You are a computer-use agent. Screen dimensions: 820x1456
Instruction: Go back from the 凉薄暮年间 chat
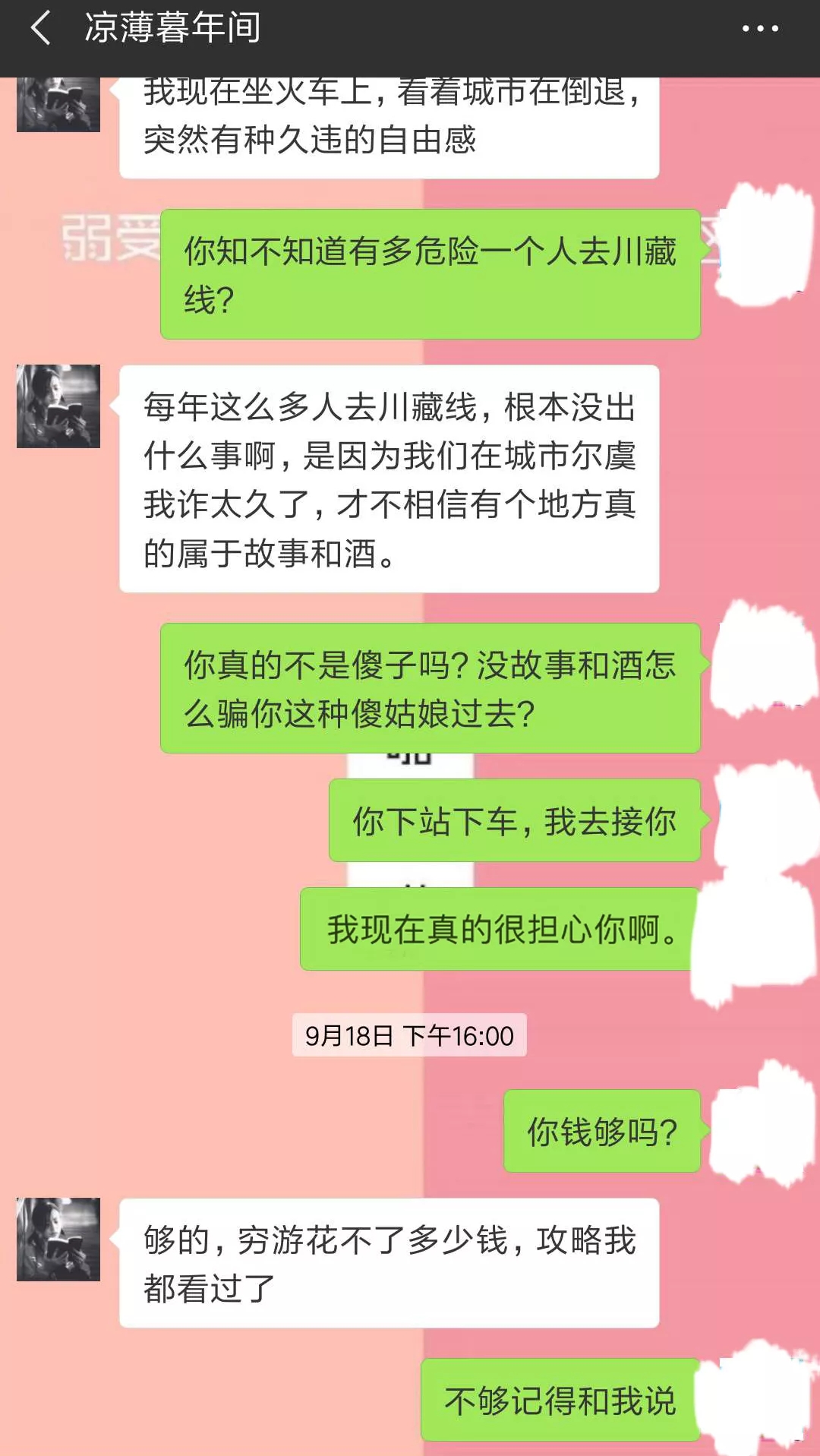[x=41, y=29]
